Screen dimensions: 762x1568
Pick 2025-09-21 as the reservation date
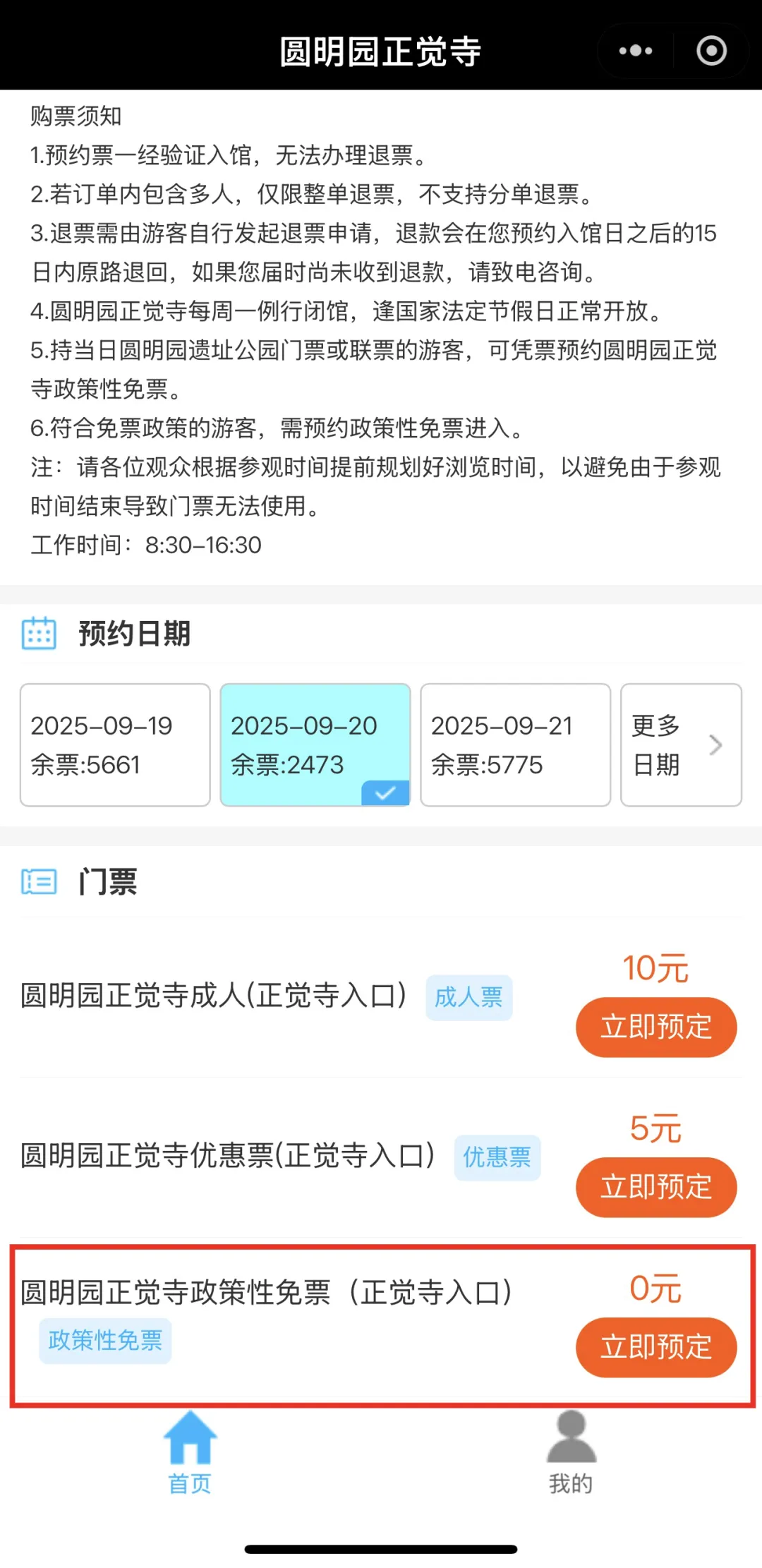pos(515,744)
